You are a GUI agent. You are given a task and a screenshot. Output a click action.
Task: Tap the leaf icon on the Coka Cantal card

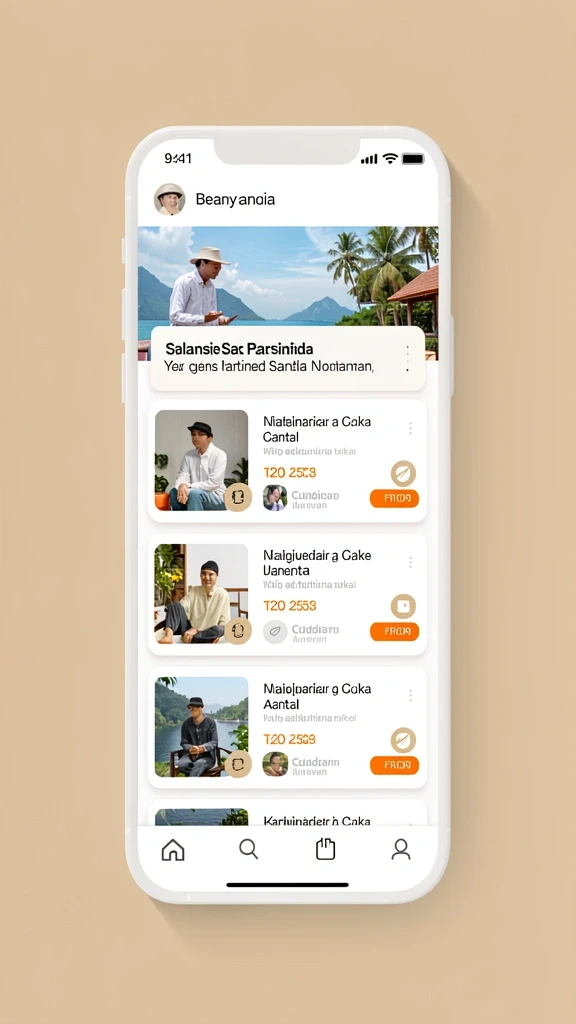404,473
